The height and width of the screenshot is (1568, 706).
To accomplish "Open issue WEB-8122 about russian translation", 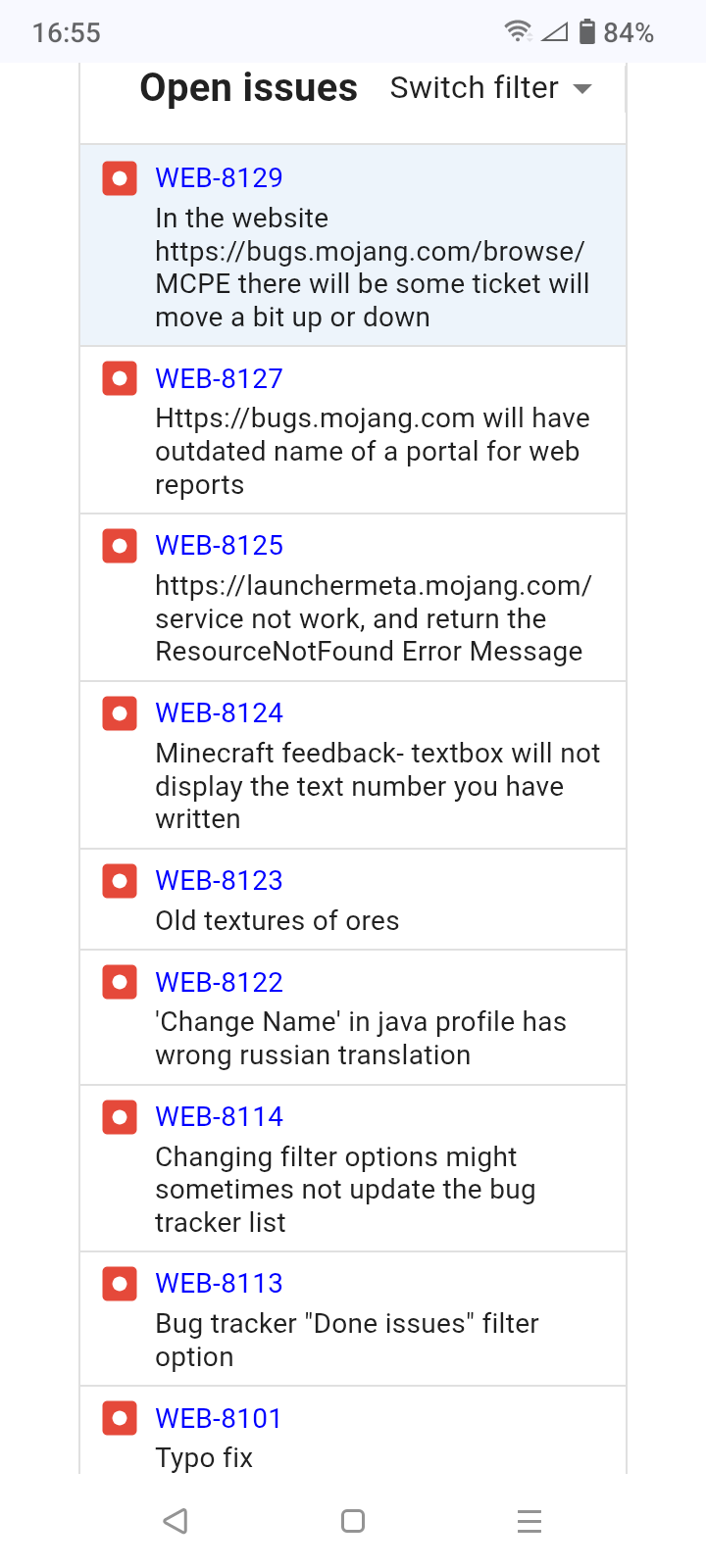I will [x=219, y=983].
